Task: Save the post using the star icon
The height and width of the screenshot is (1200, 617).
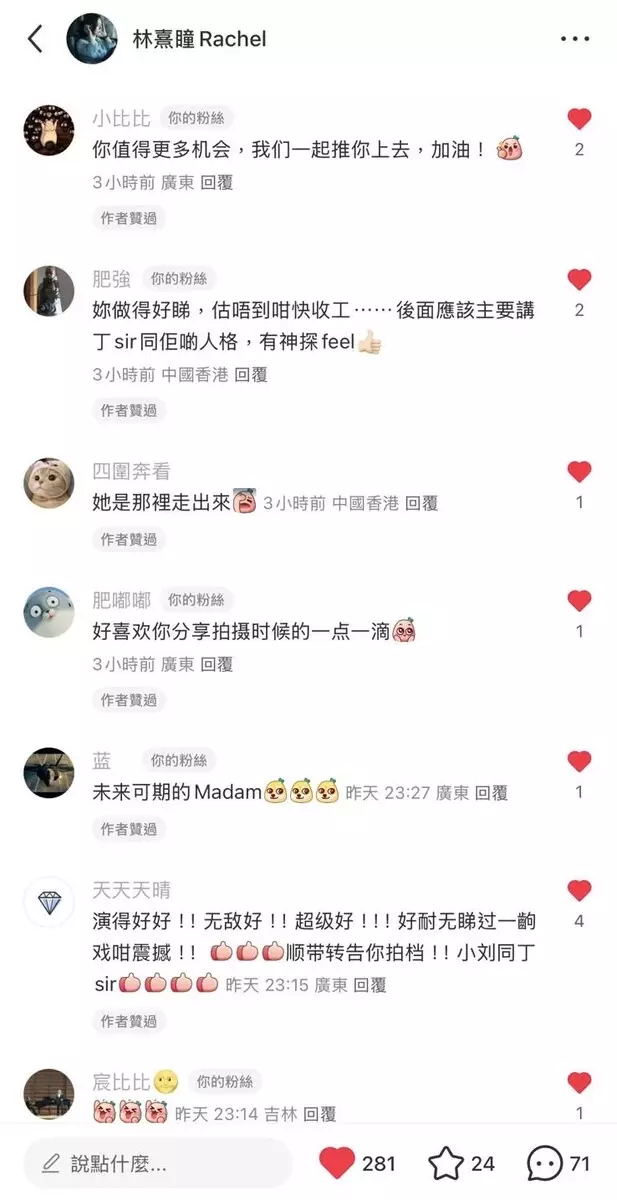Action: point(446,1163)
